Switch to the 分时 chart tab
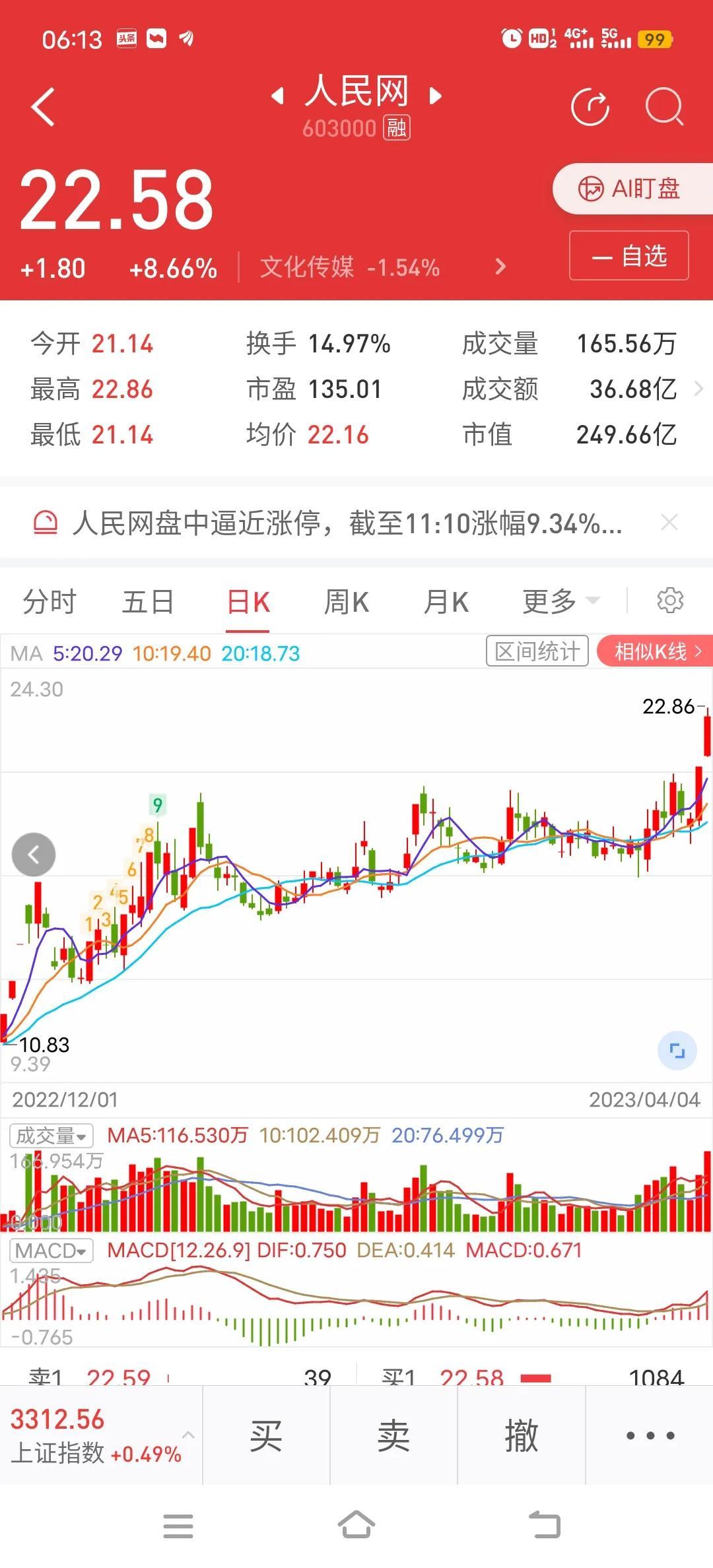The height and width of the screenshot is (1568, 713). point(50,602)
